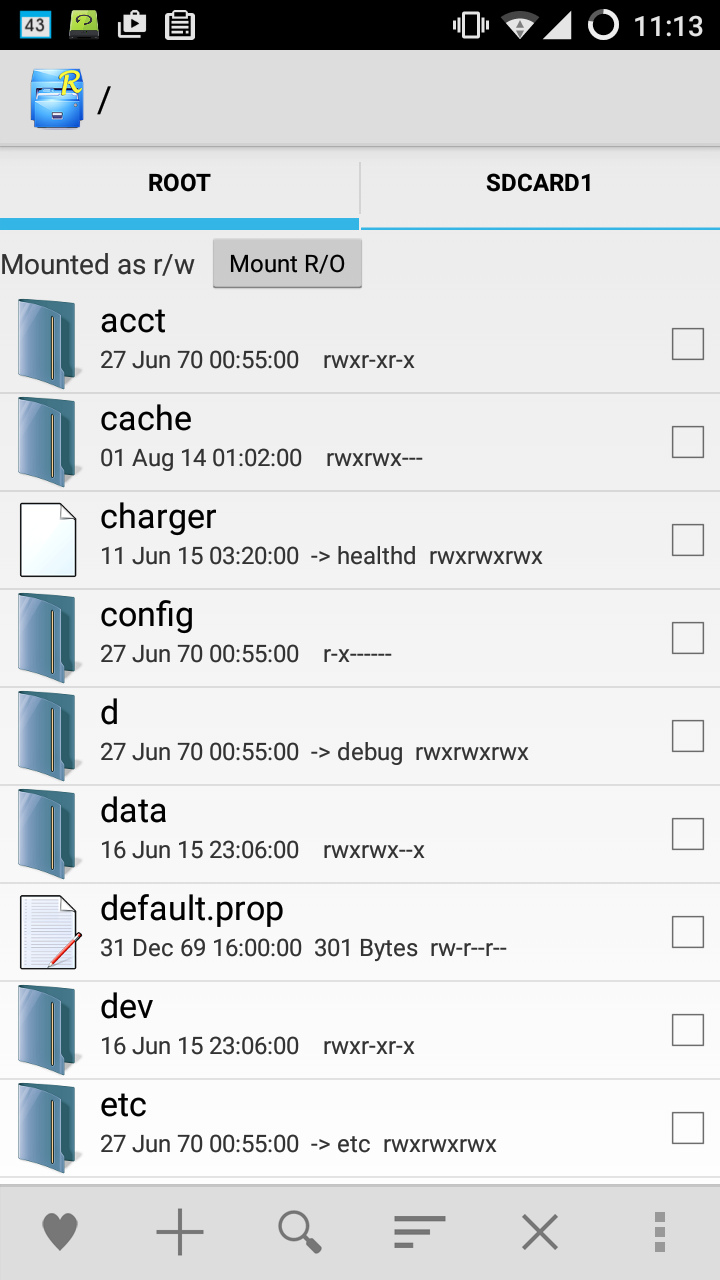Mark the acct checkbox
Screen dimensions: 720x1280
tap(688, 344)
